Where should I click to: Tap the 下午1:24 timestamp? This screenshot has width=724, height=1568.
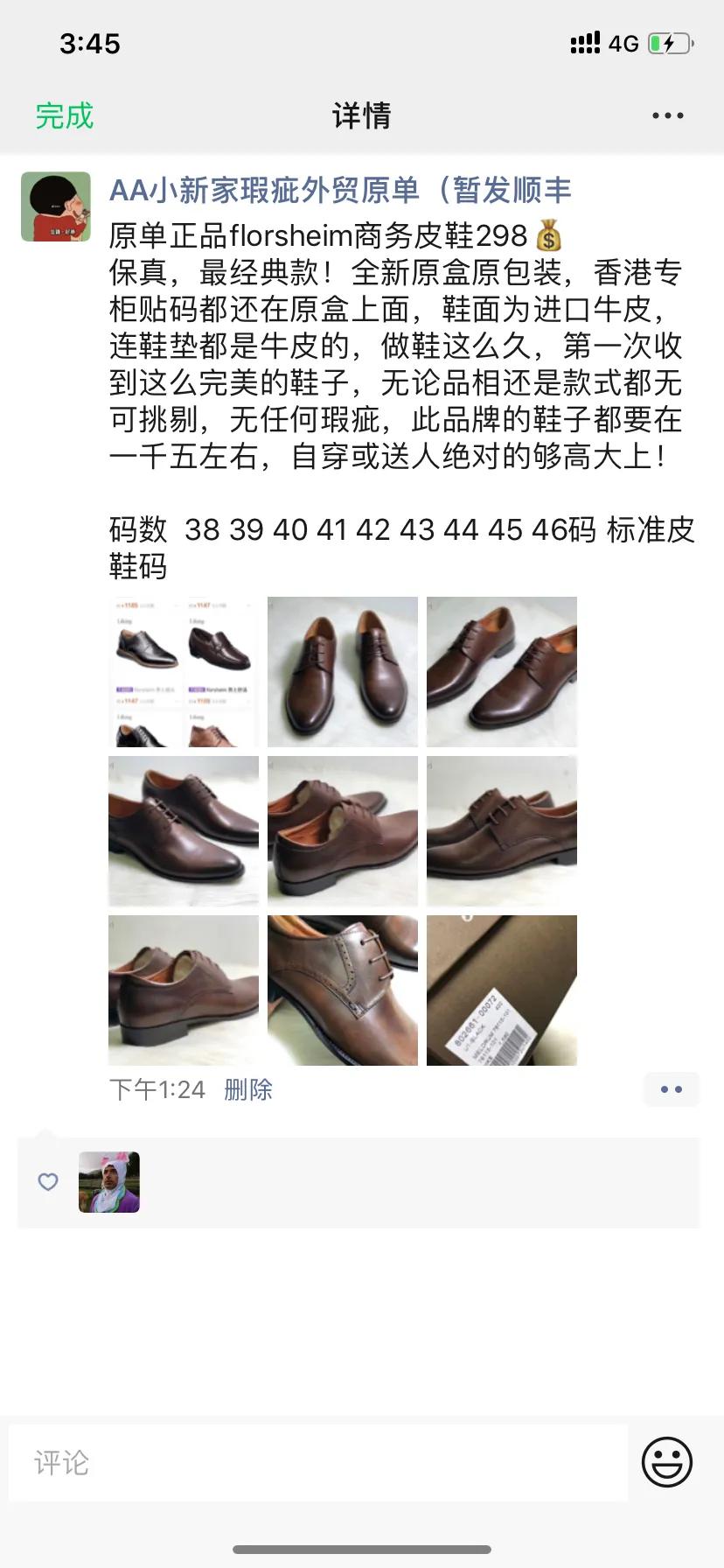click(x=153, y=1089)
